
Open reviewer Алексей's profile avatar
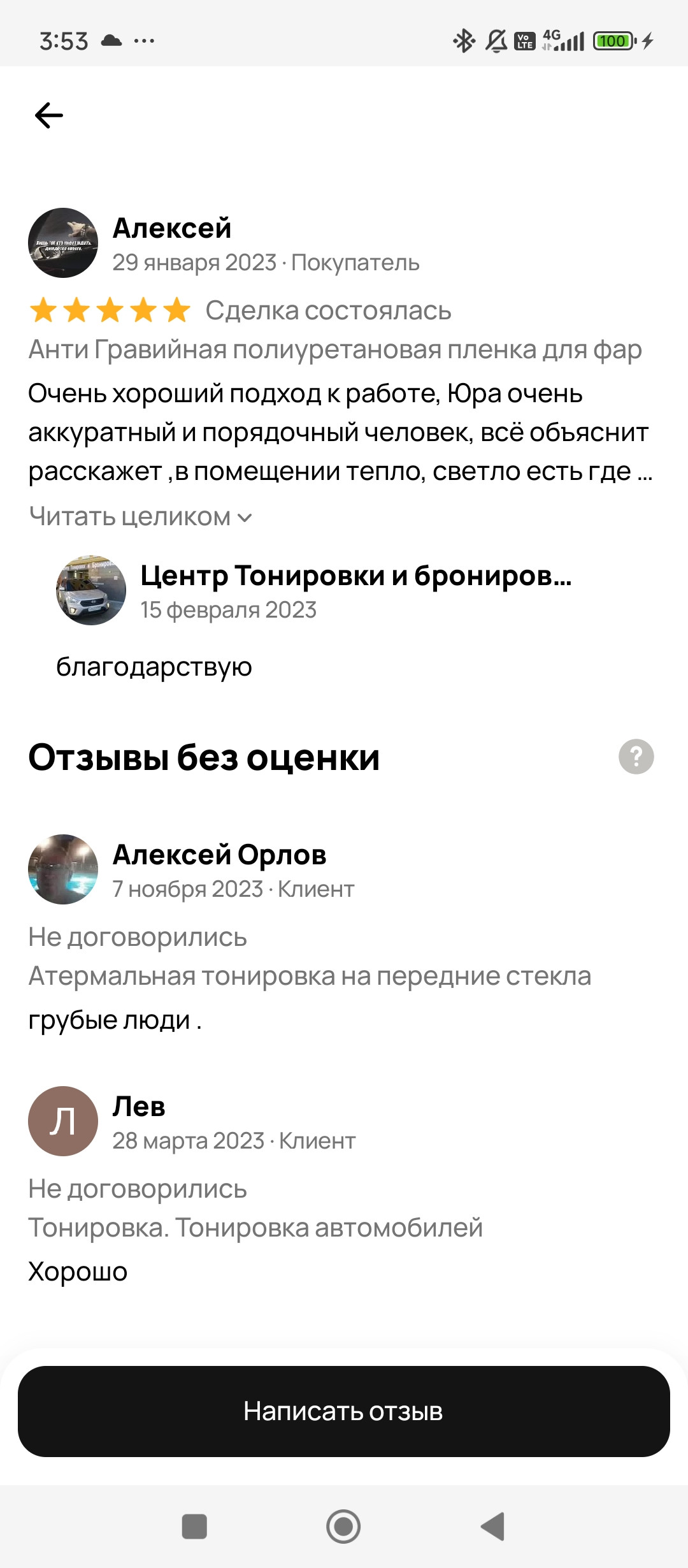click(x=63, y=243)
